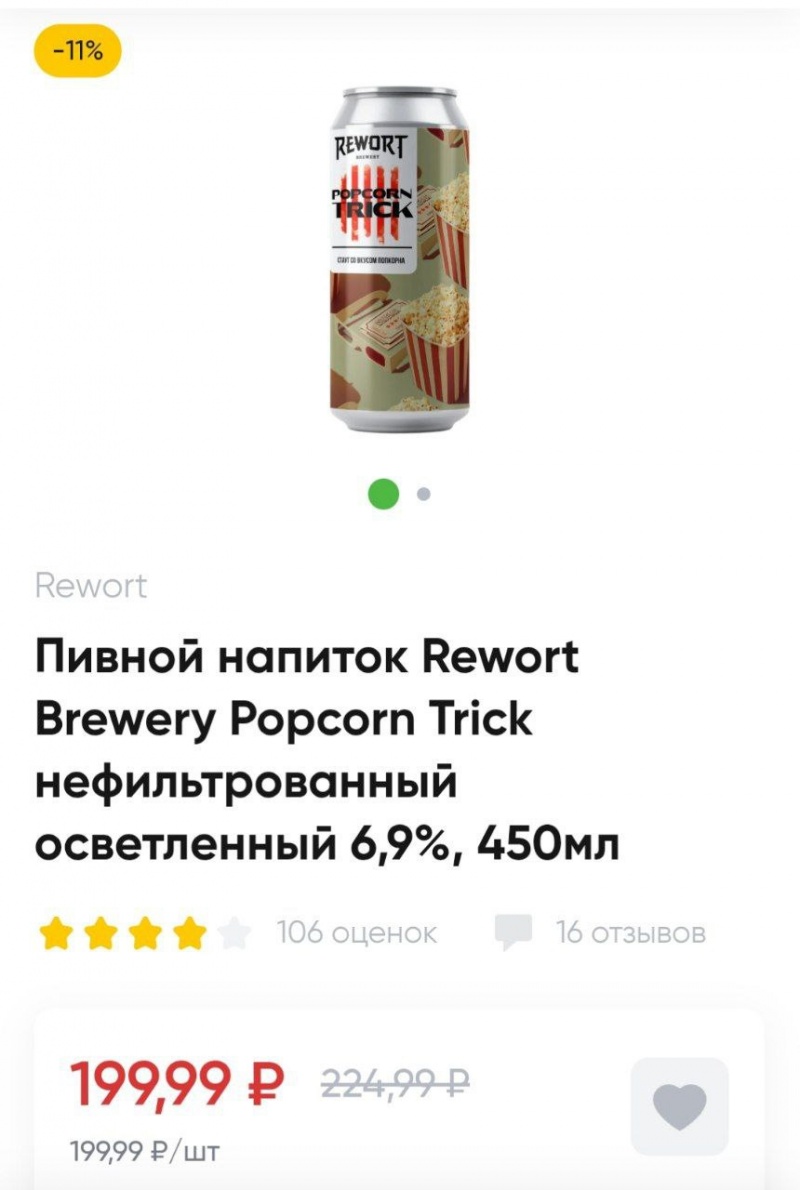Switch to the second product photo dot
The width and height of the screenshot is (800, 1190).
coord(423,494)
